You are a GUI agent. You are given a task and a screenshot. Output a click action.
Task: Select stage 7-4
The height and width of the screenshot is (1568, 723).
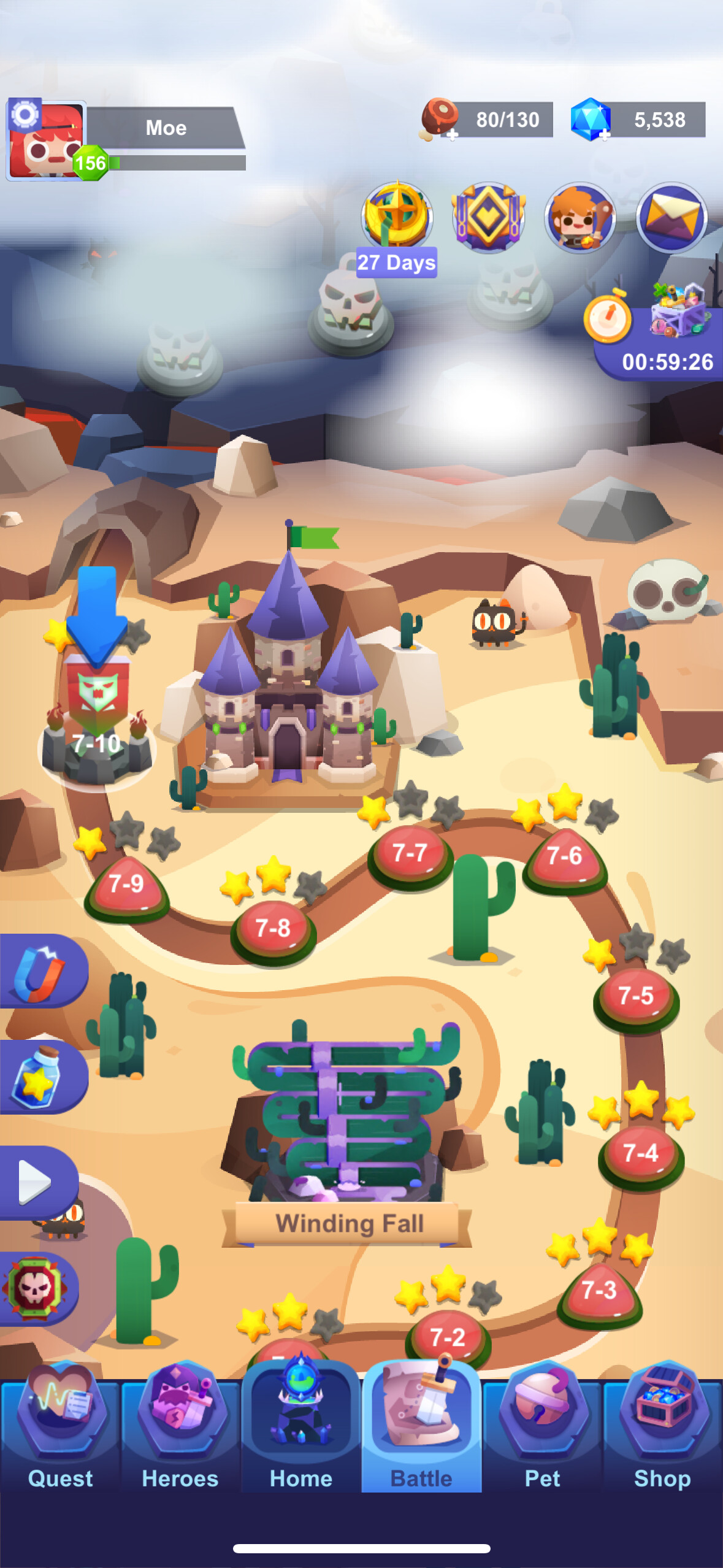coord(641,1153)
